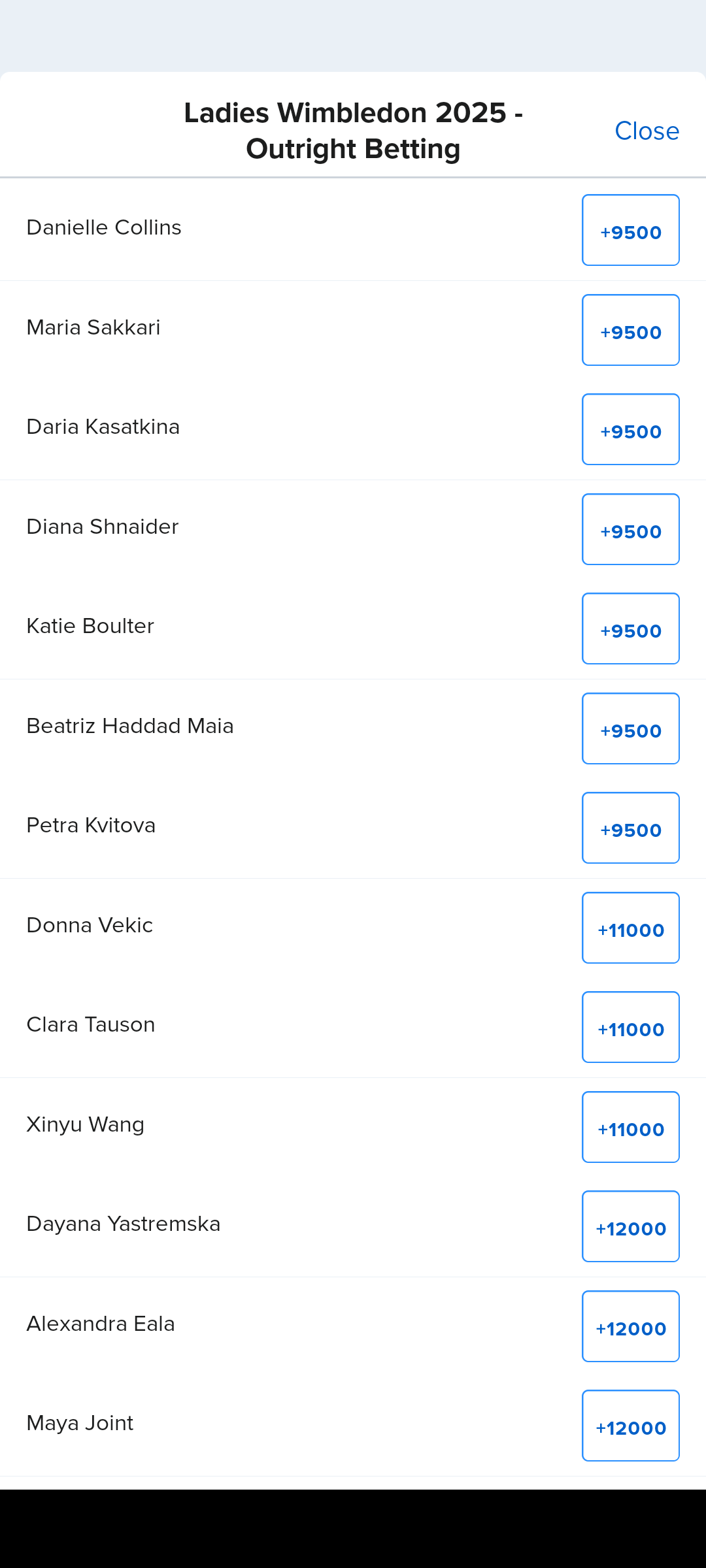The width and height of the screenshot is (706, 1568).
Task: Select Danielle Collins +9500 odds
Action: 630,231
